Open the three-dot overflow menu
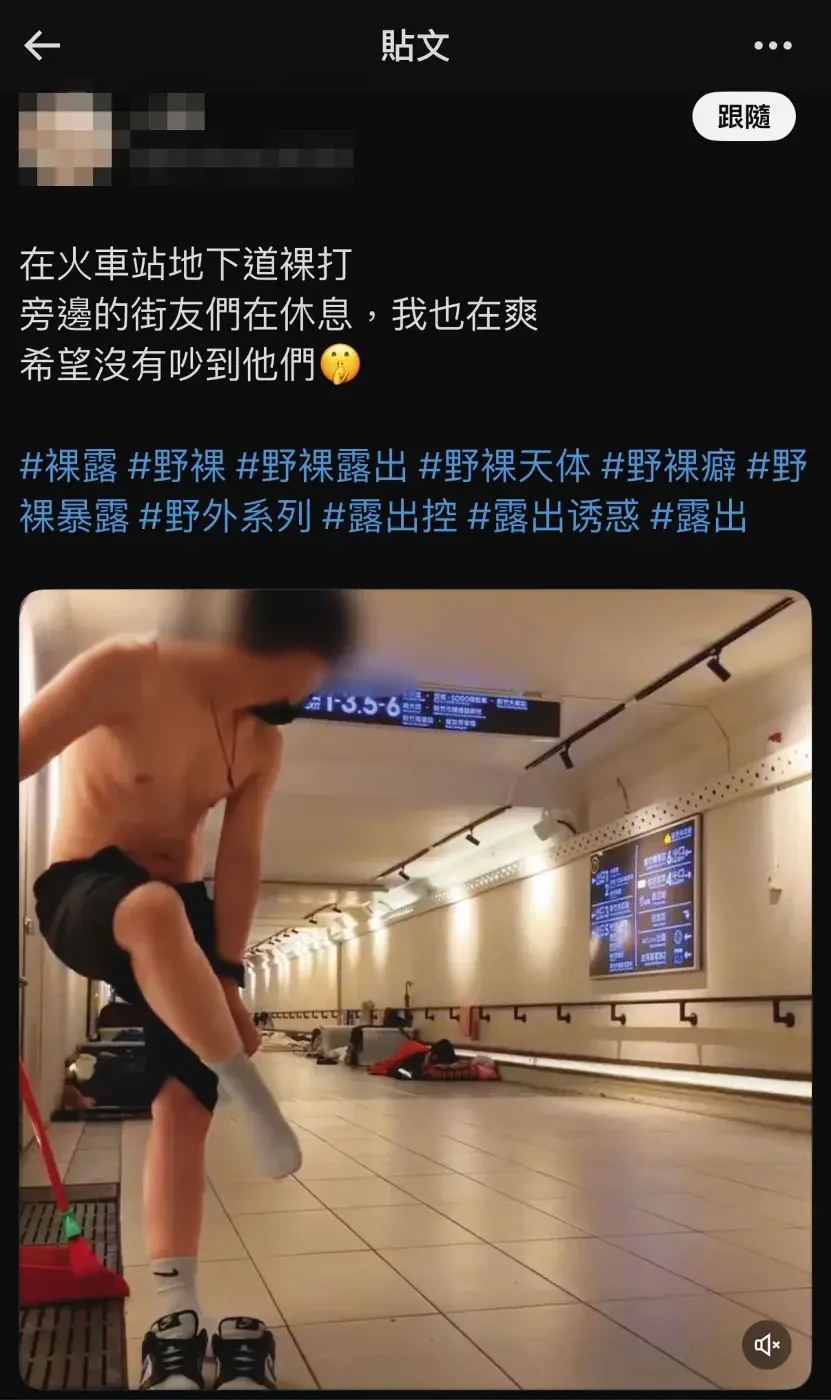Viewport: 831px width, 1400px height. click(772, 46)
